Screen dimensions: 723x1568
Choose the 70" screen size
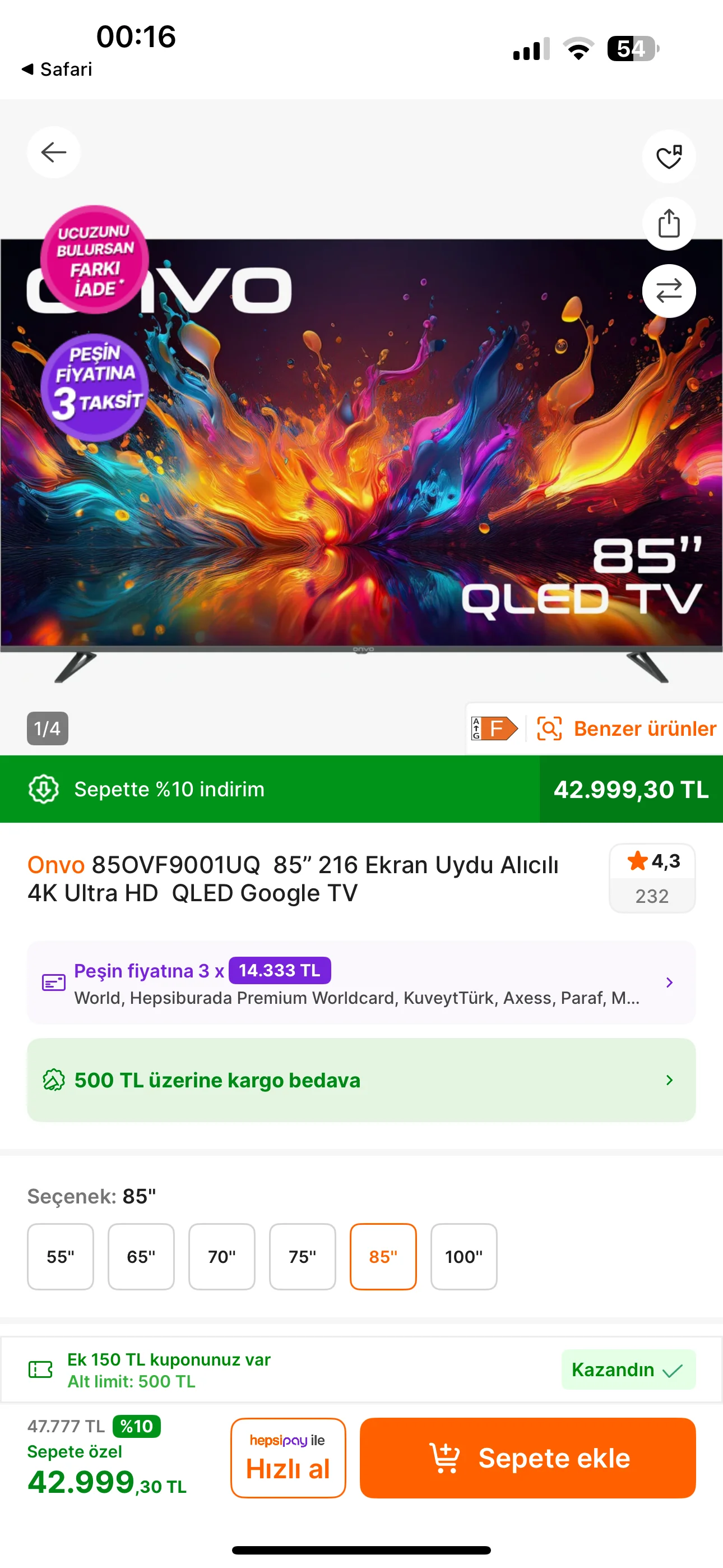[221, 1256]
